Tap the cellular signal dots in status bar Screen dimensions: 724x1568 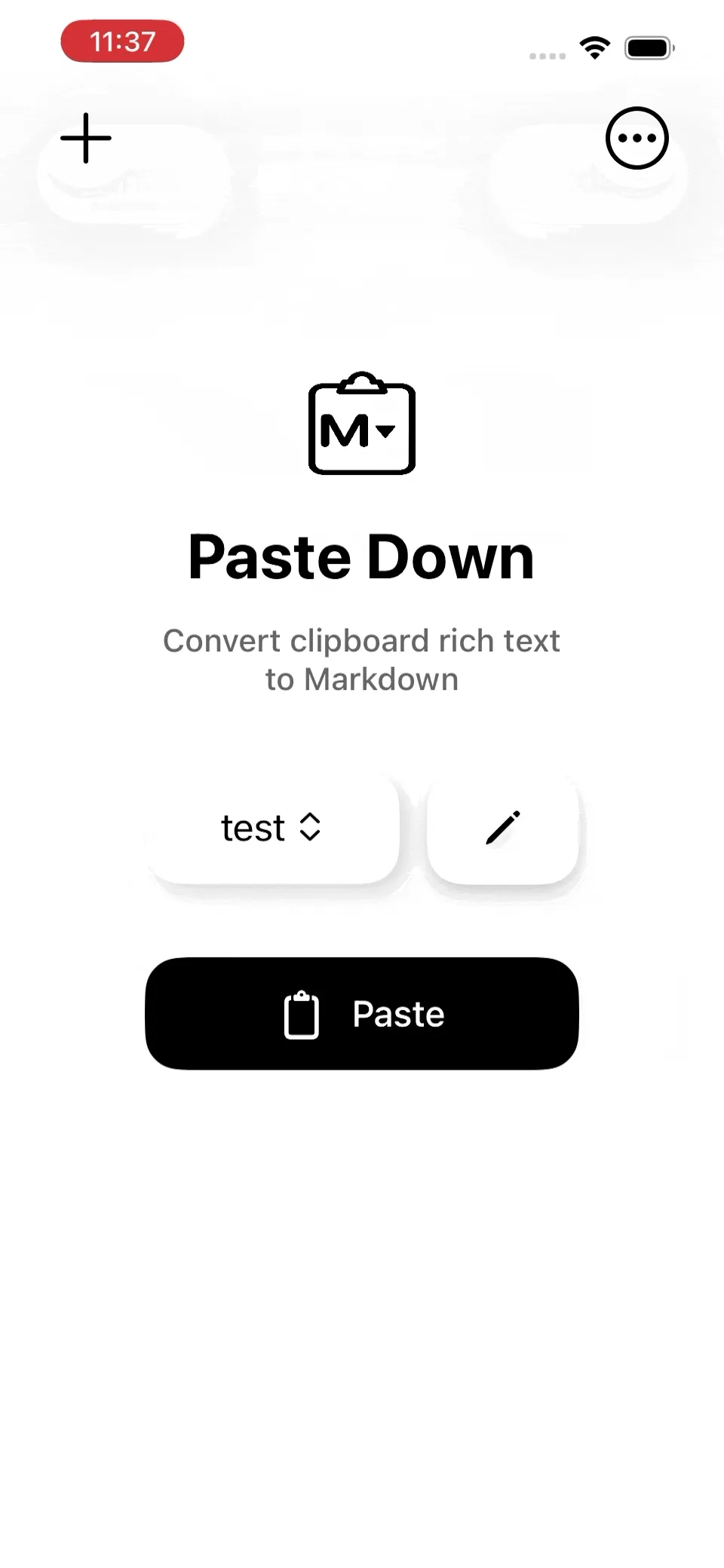pyautogui.click(x=548, y=55)
